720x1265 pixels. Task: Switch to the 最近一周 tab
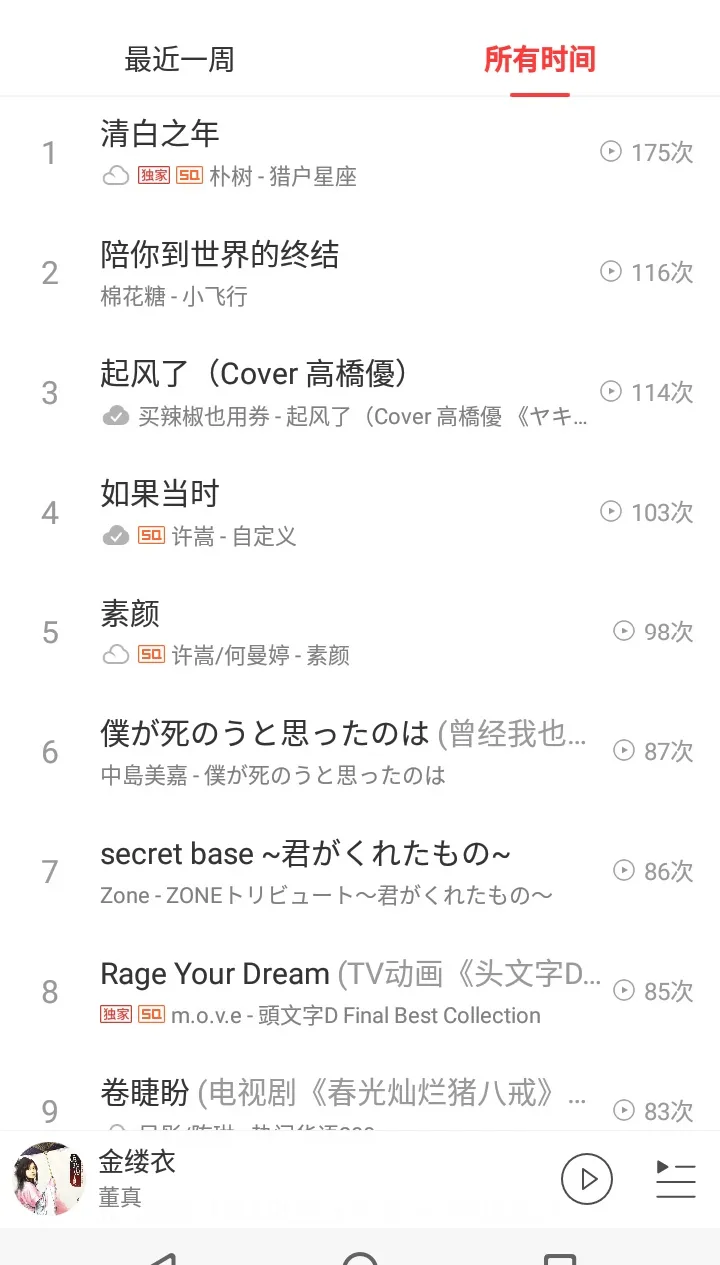click(x=180, y=59)
